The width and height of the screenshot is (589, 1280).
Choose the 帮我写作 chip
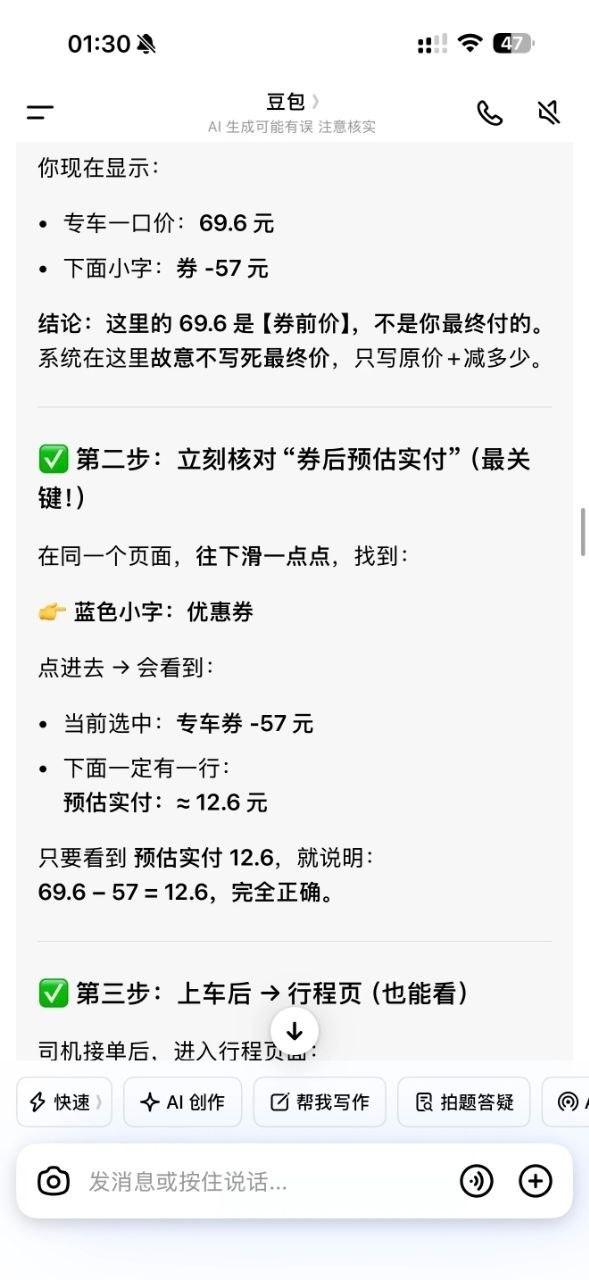pyautogui.click(x=320, y=1102)
